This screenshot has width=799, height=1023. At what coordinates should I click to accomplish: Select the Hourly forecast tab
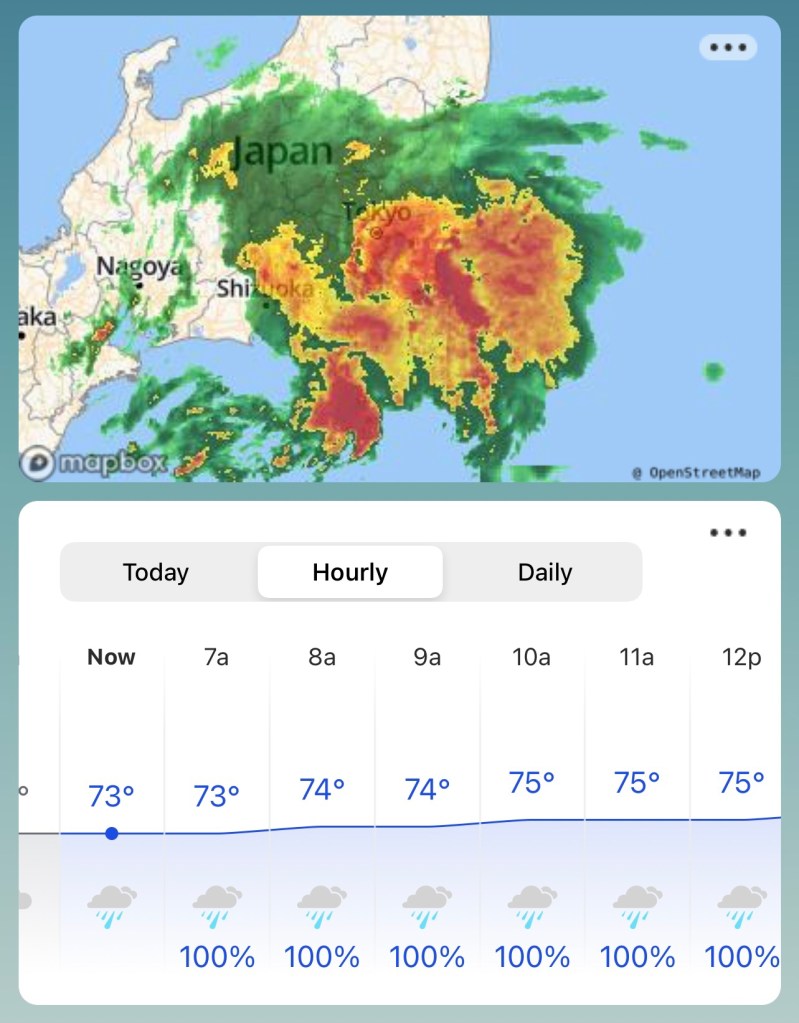(x=350, y=573)
